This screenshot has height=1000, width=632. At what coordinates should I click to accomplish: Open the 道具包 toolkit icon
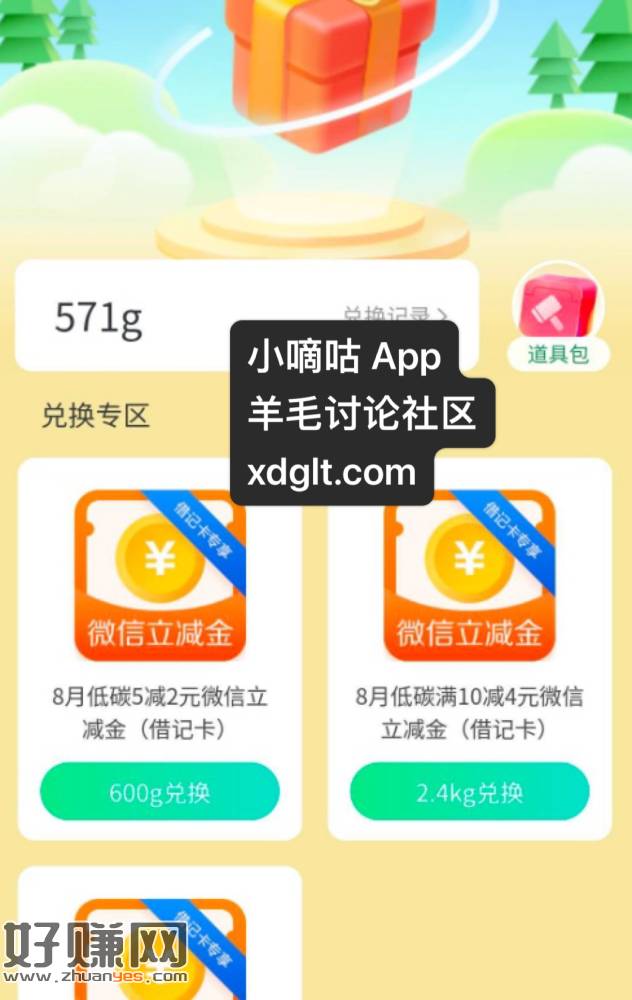pyautogui.click(x=559, y=317)
